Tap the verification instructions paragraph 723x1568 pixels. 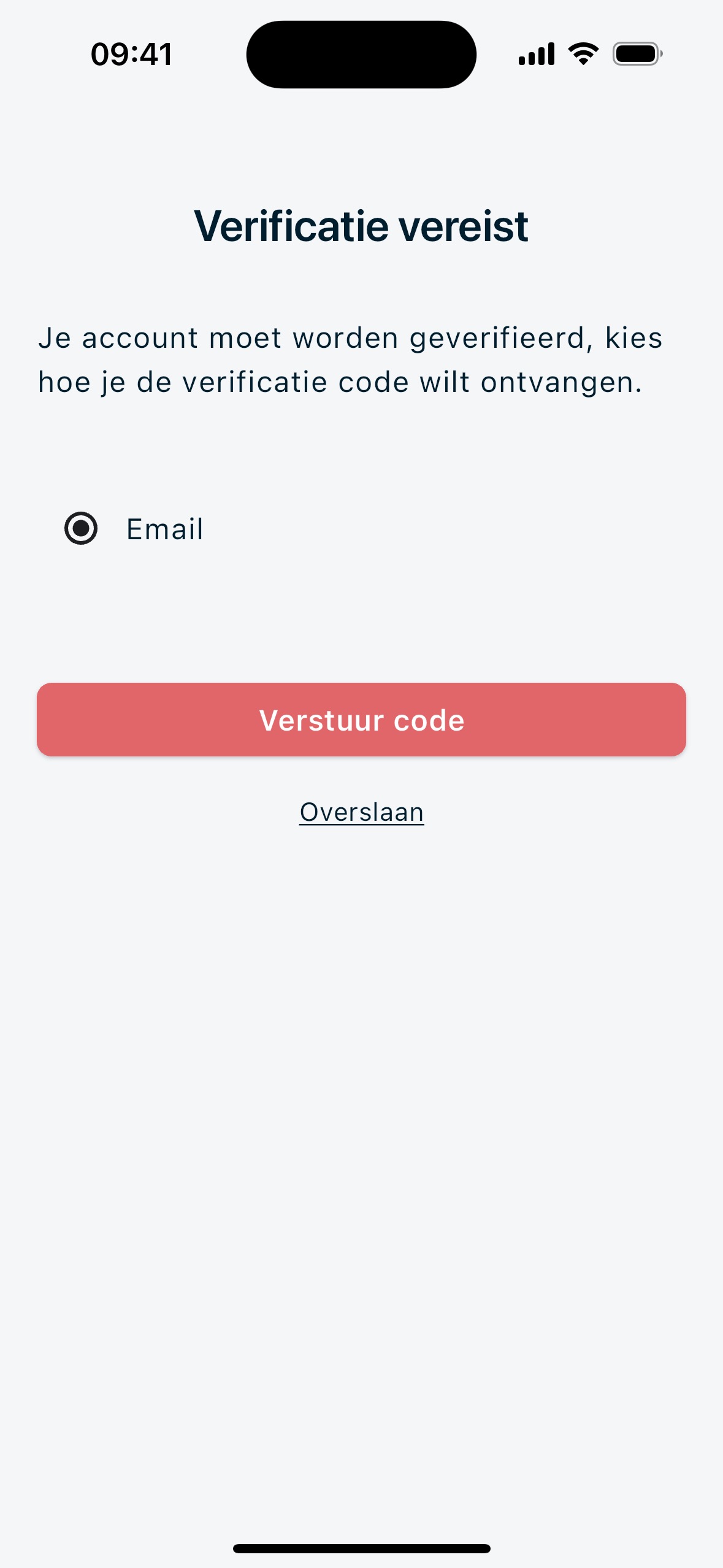(351, 359)
